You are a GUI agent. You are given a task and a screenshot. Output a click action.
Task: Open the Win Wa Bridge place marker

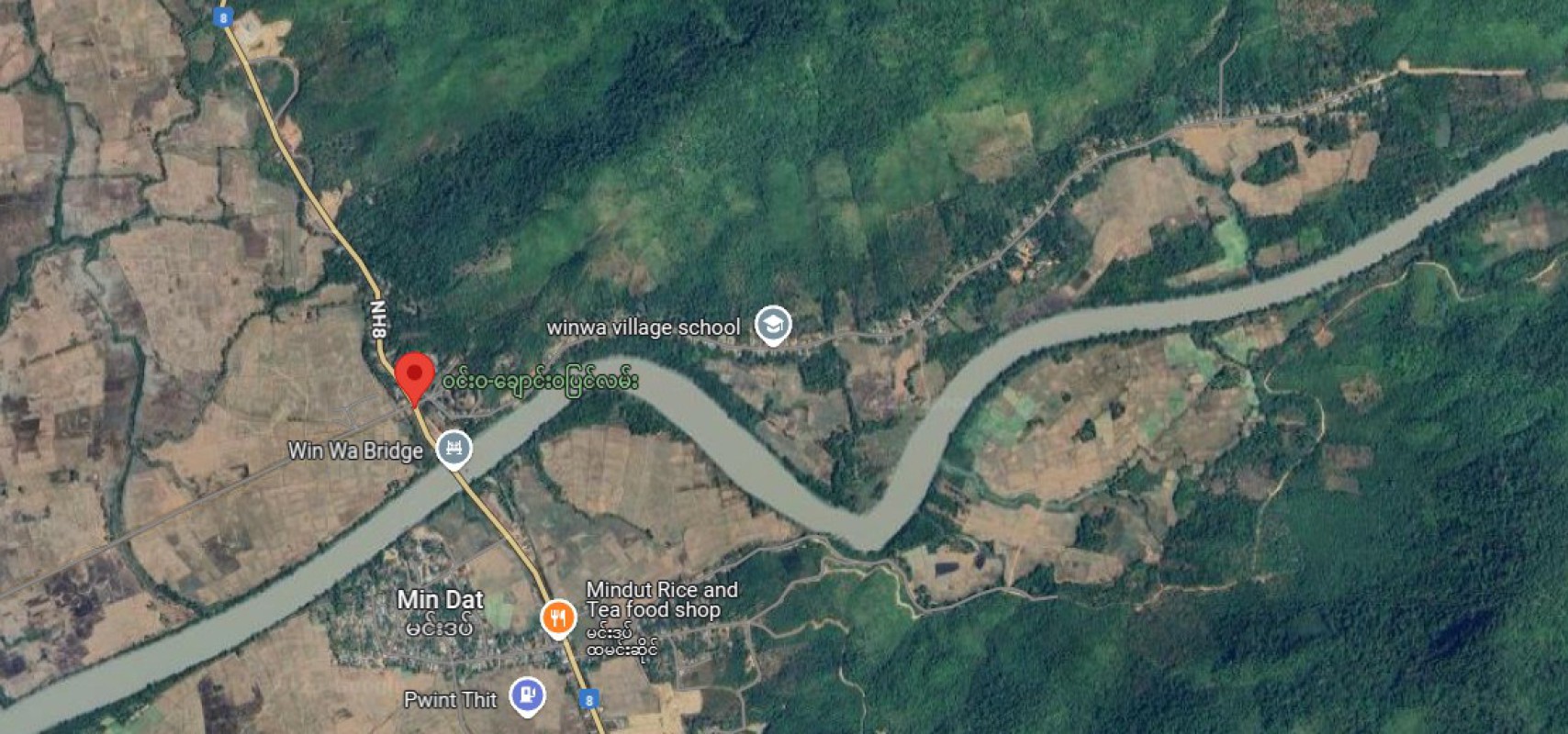tap(454, 449)
